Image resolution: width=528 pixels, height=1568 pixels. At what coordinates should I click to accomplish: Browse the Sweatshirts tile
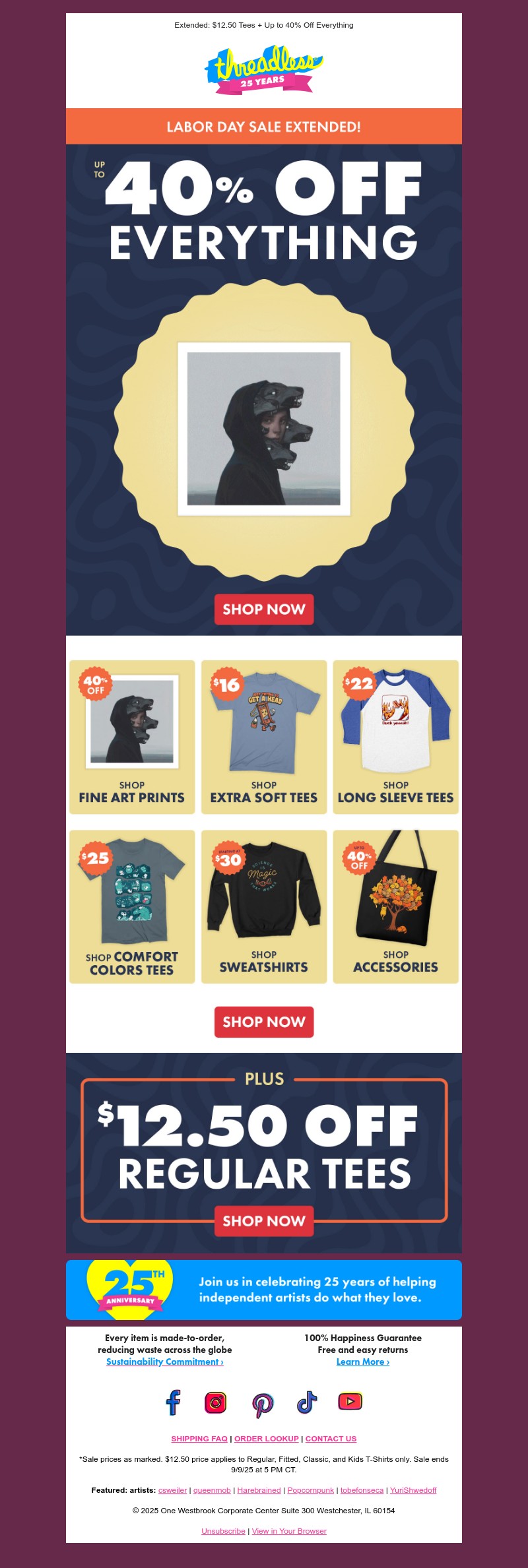(x=264, y=906)
